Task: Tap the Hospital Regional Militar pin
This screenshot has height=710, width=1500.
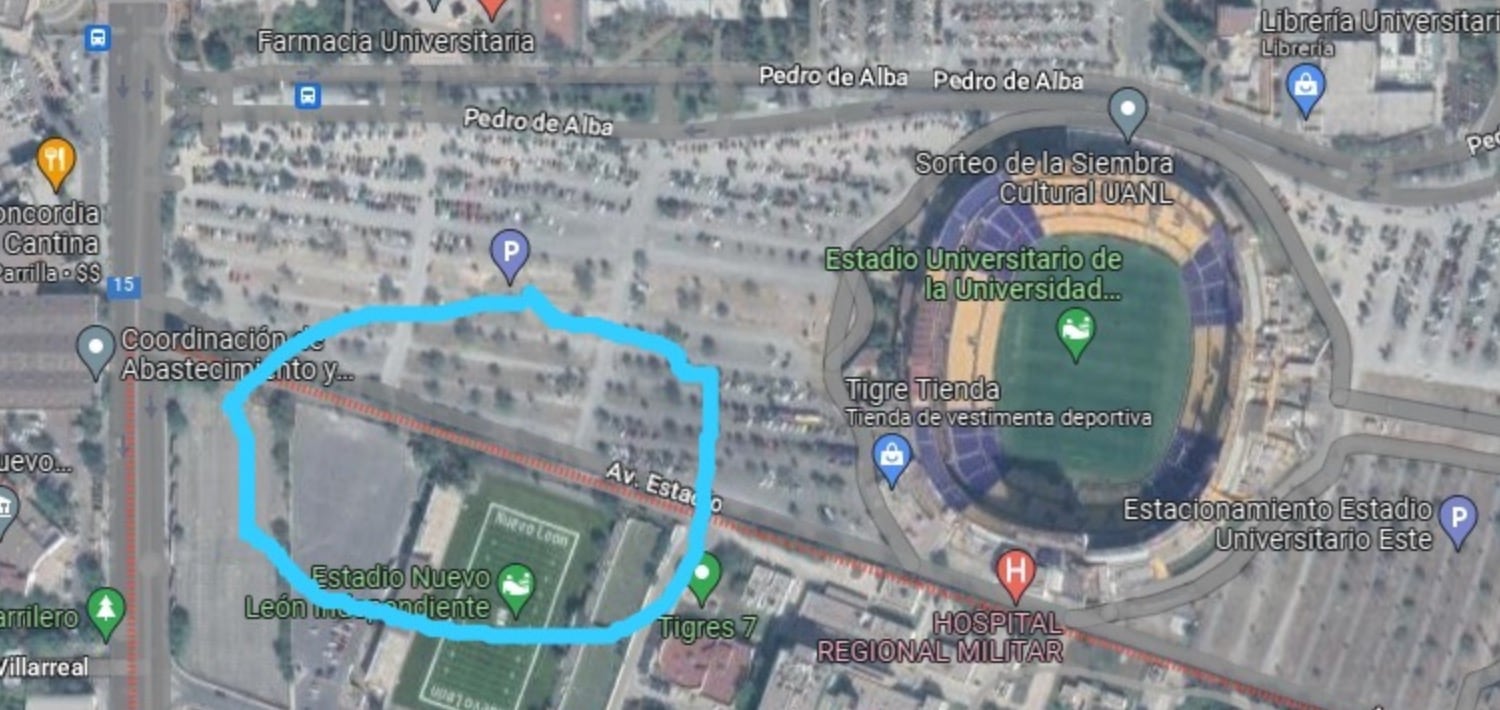Action: (1016, 573)
